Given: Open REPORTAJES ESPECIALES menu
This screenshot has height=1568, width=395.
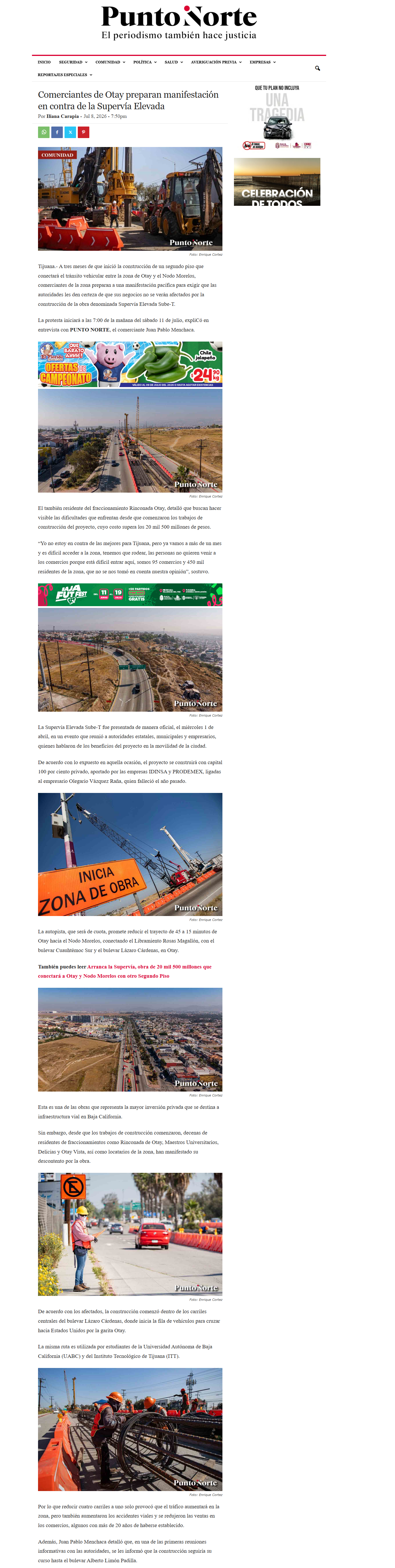Looking at the screenshot, I should tap(65, 75).
